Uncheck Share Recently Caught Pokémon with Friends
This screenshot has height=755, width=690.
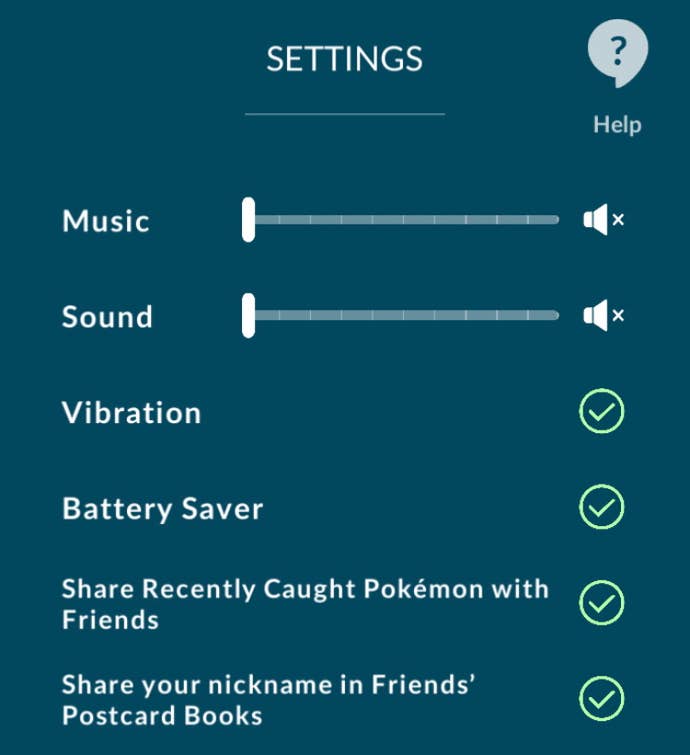602,603
